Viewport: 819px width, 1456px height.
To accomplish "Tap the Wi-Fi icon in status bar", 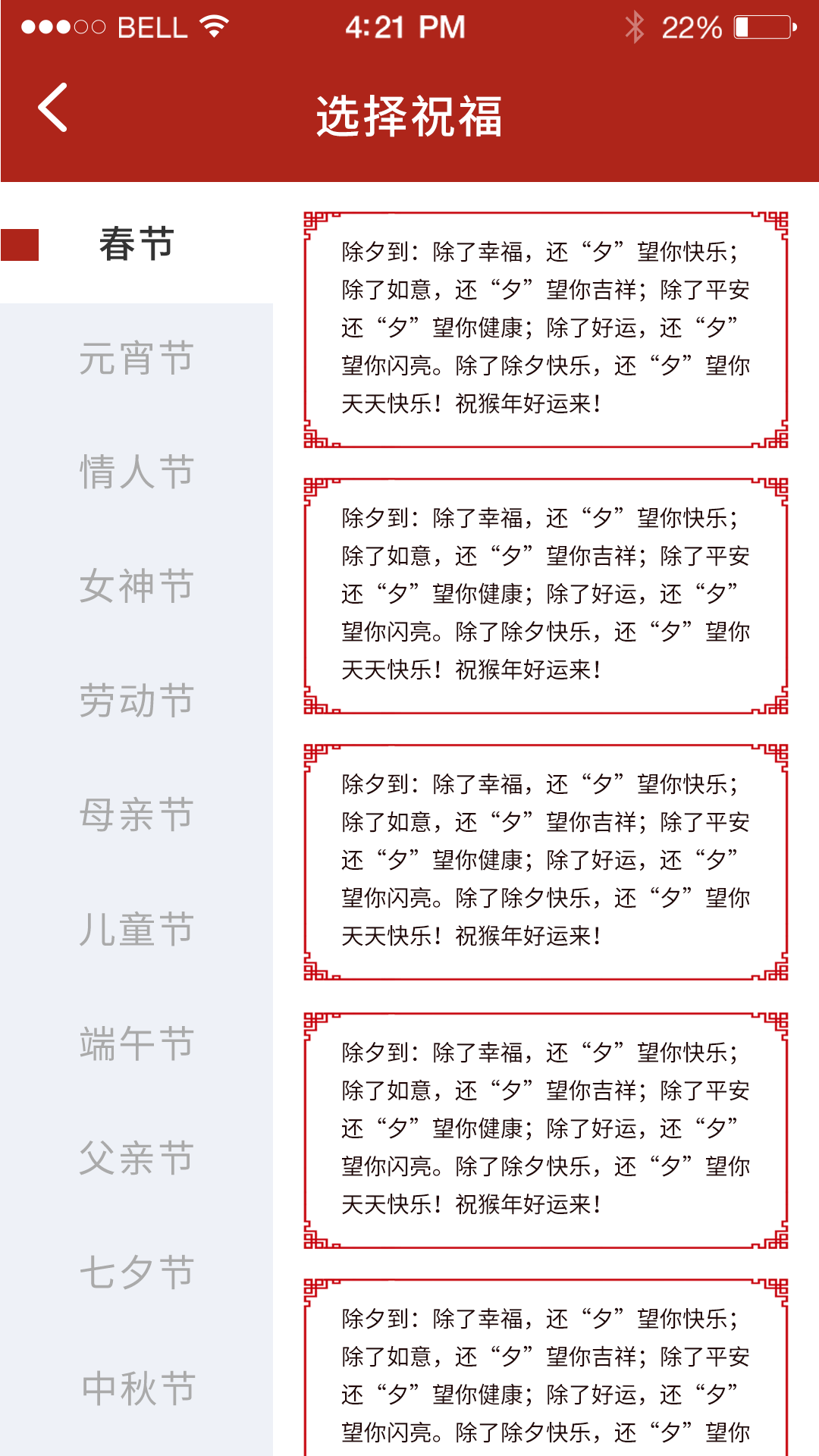I will pos(211,25).
